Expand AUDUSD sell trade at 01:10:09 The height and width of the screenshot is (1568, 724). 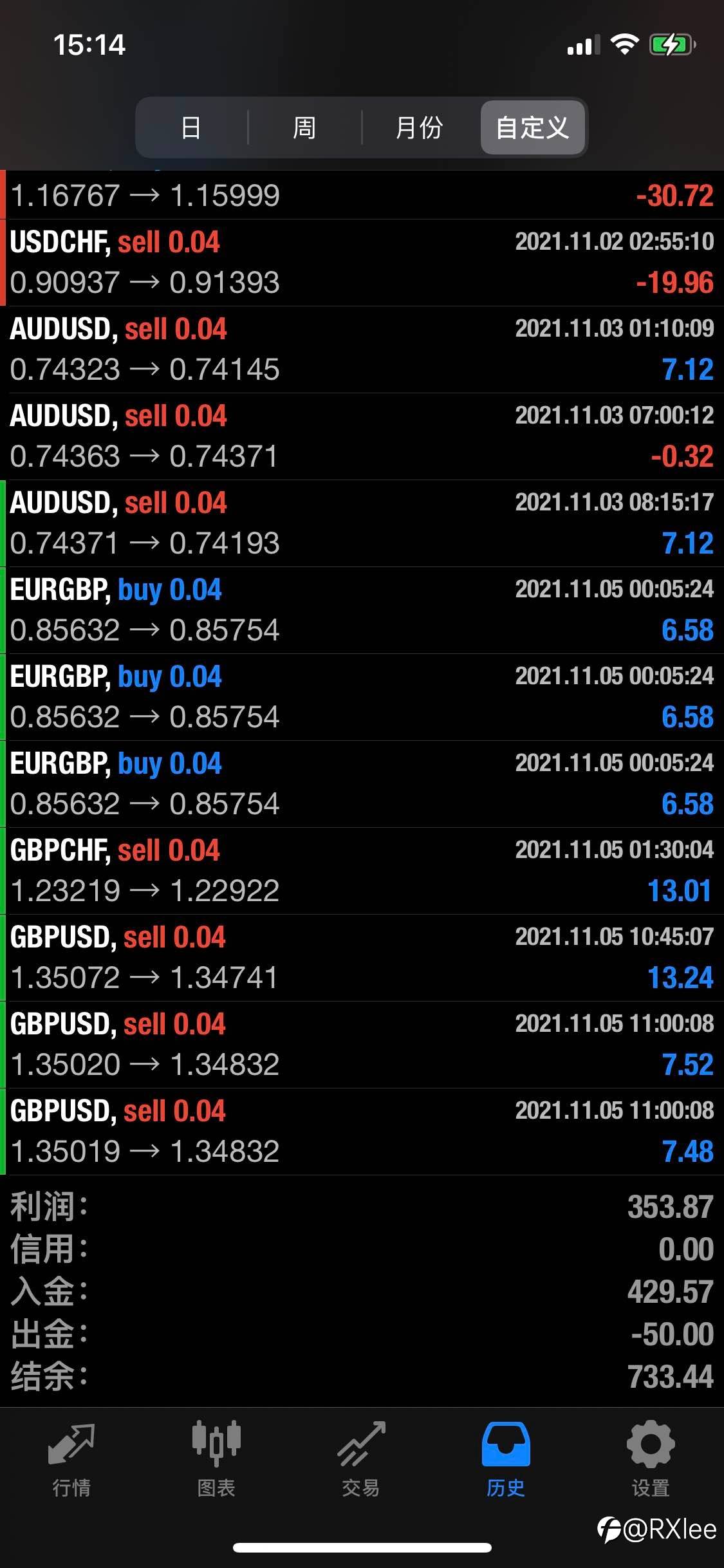pyautogui.click(x=362, y=350)
